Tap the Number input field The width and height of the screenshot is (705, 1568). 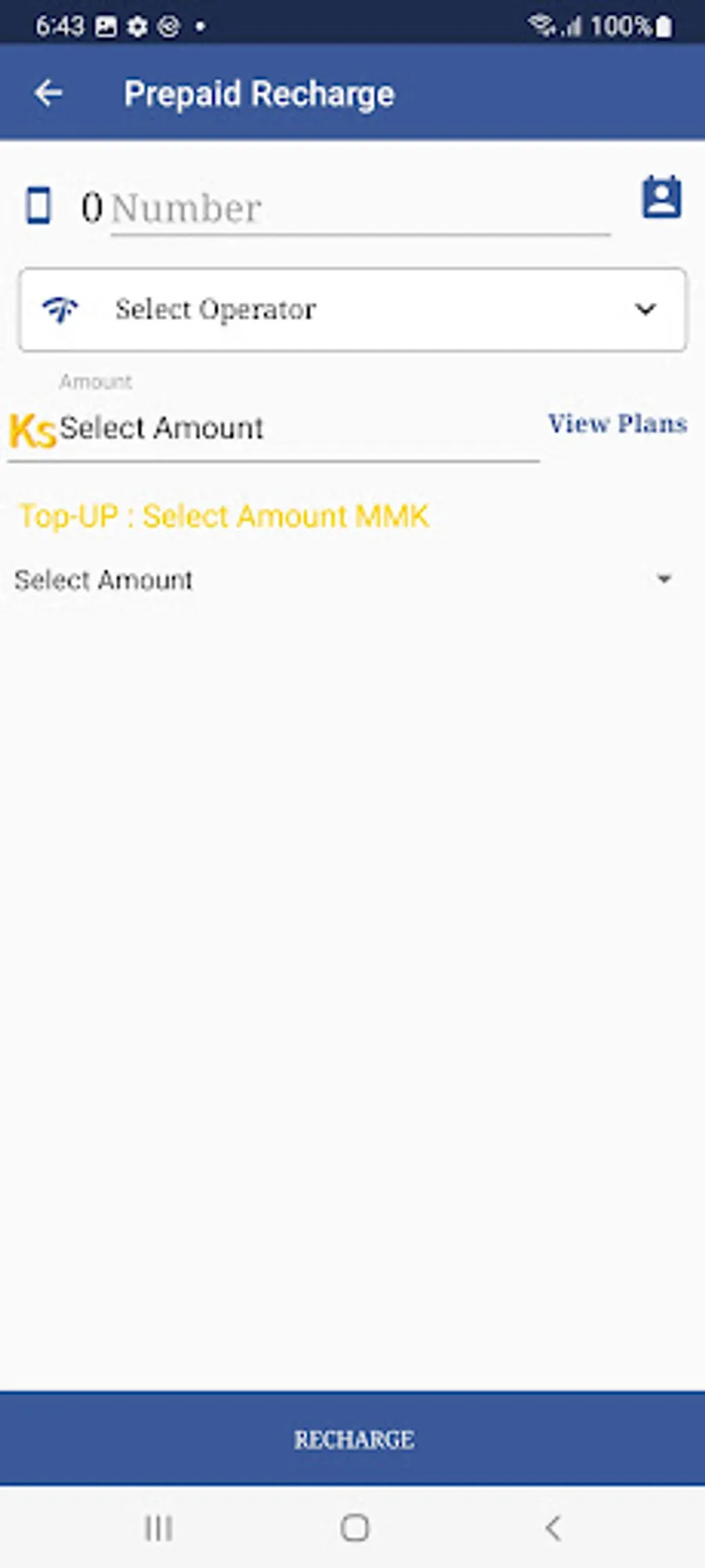tap(360, 207)
